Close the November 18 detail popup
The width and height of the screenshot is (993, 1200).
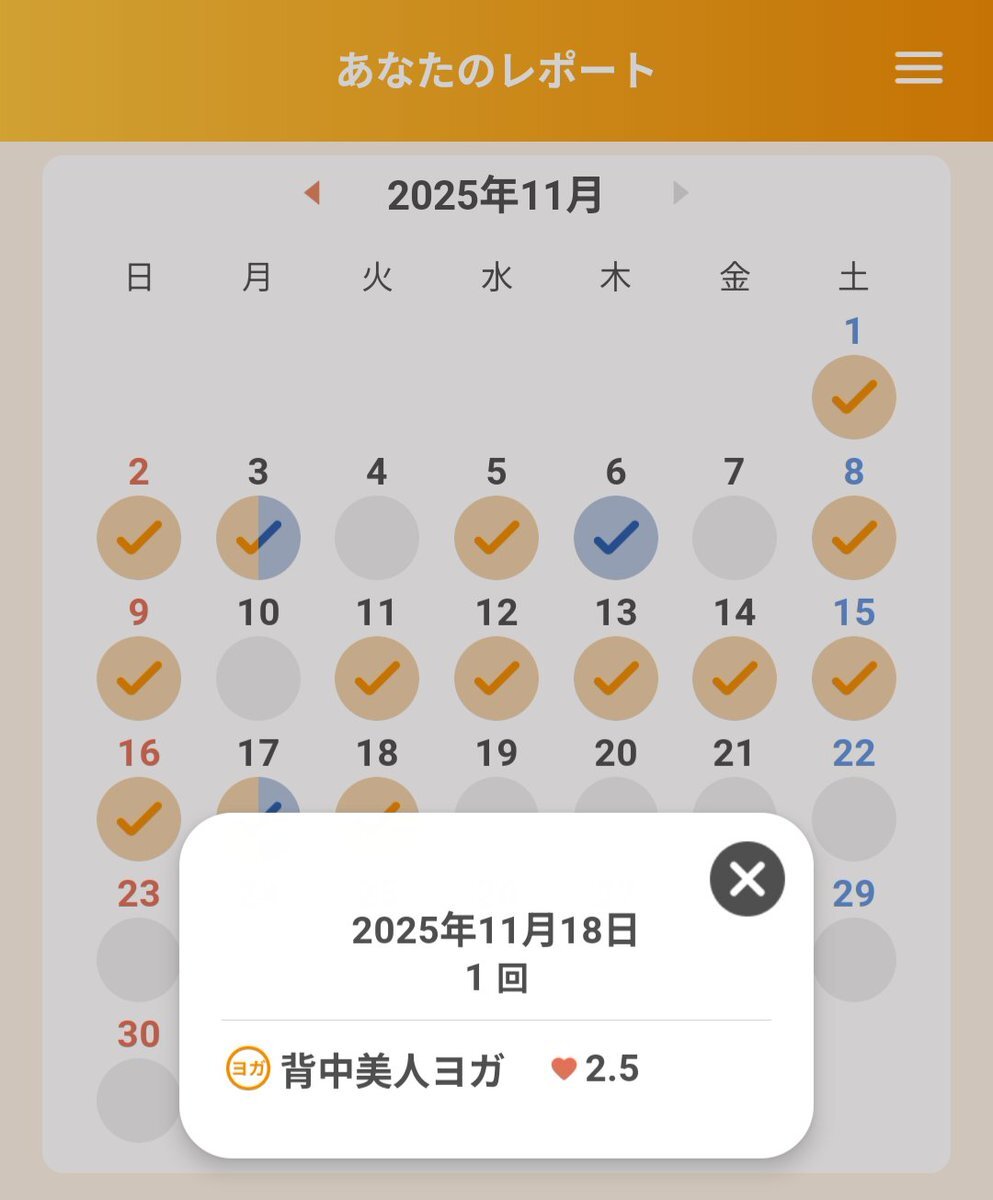[747, 879]
